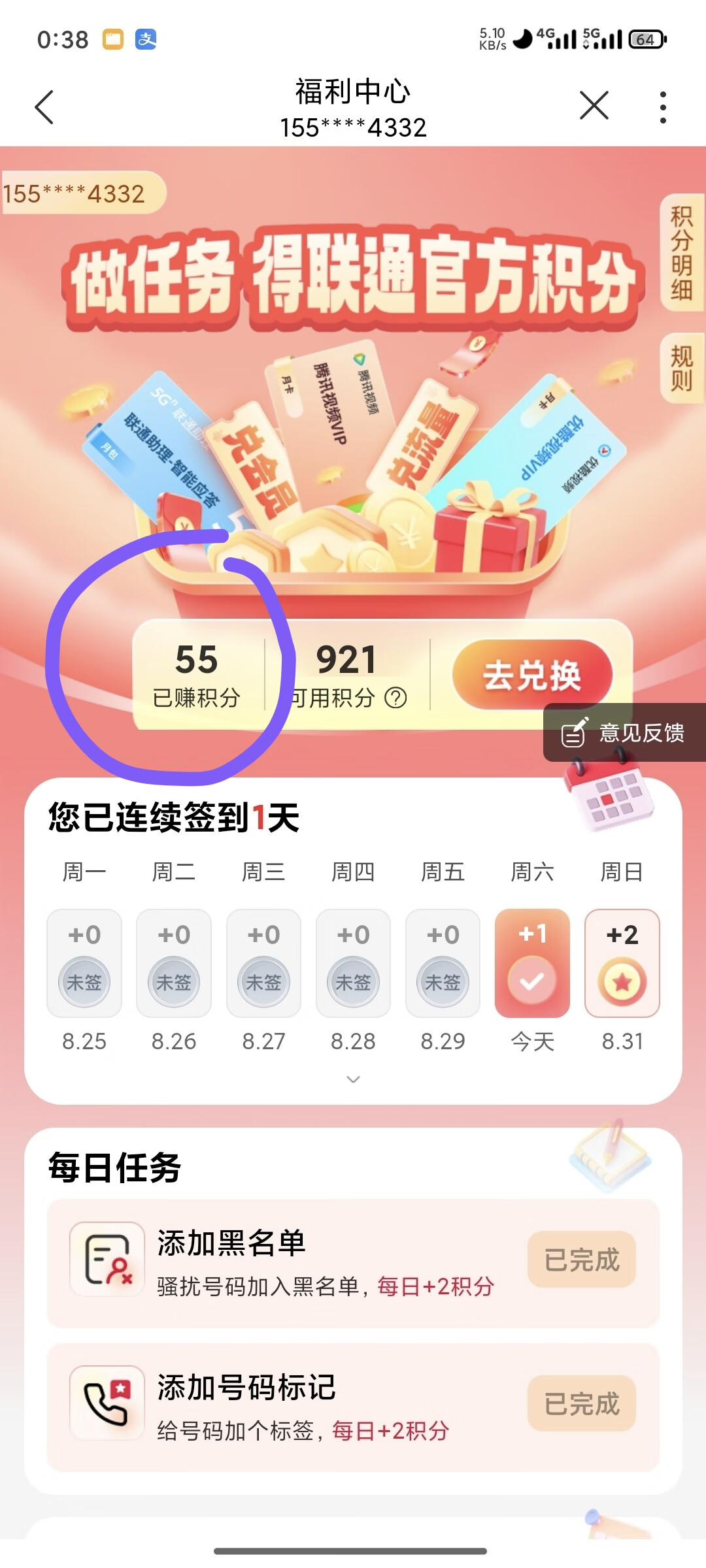Tap today's checked sign-in tile

click(532, 963)
